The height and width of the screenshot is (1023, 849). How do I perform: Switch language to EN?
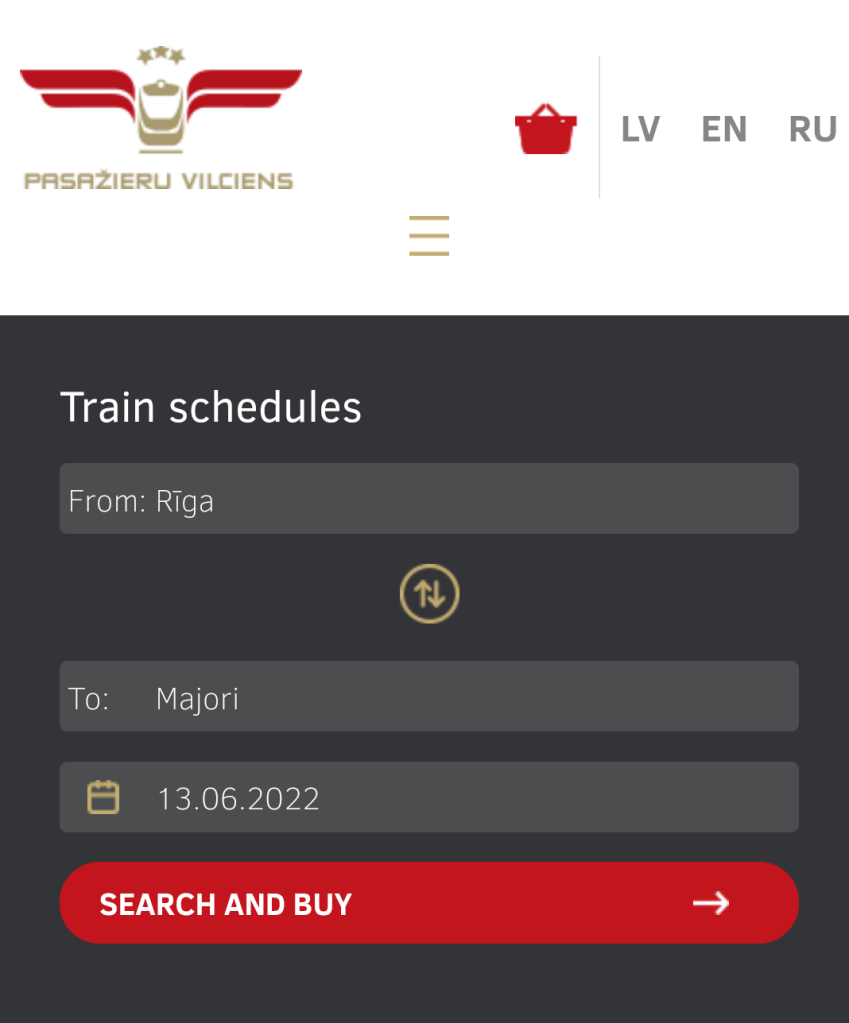[x=724, y=130]
